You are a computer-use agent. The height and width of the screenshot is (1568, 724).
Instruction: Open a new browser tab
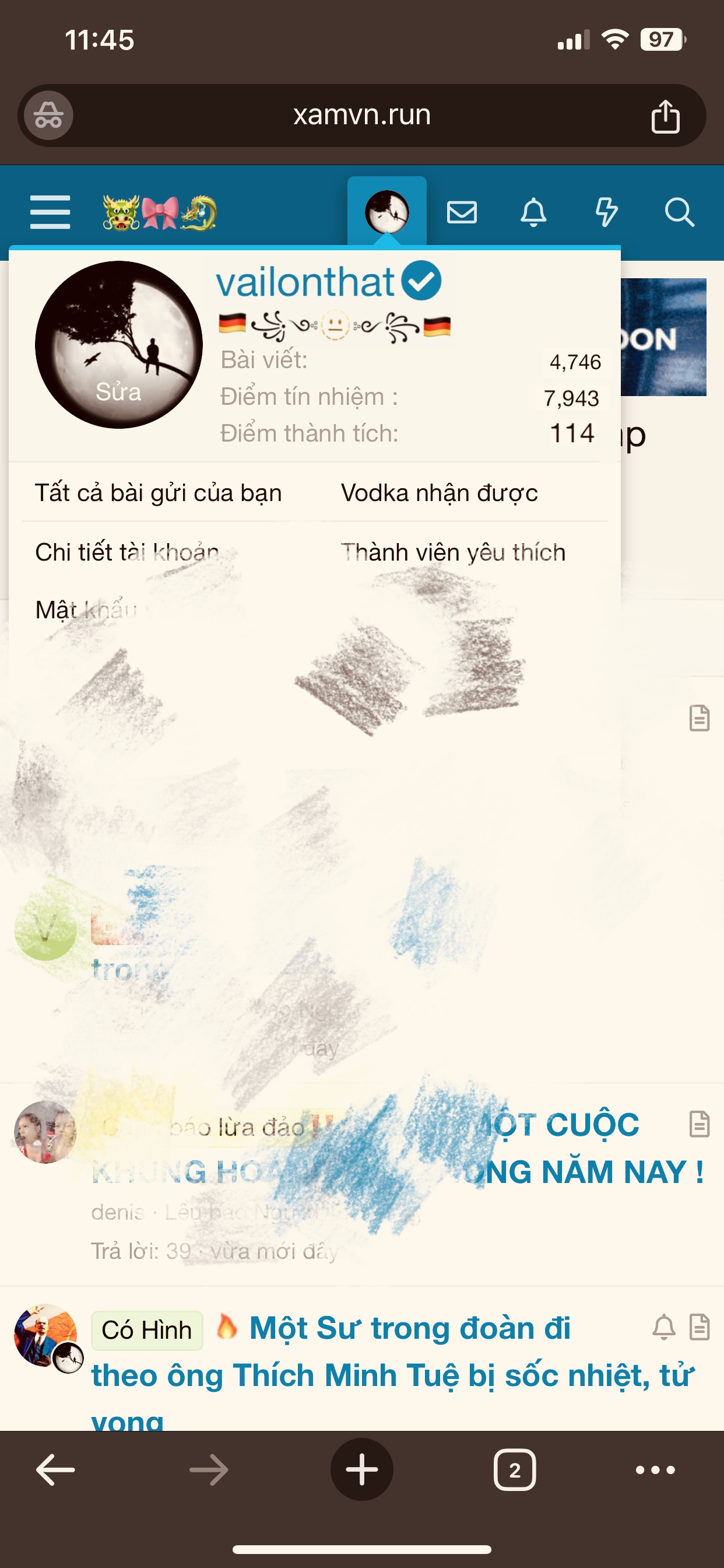pos(361,1469)
